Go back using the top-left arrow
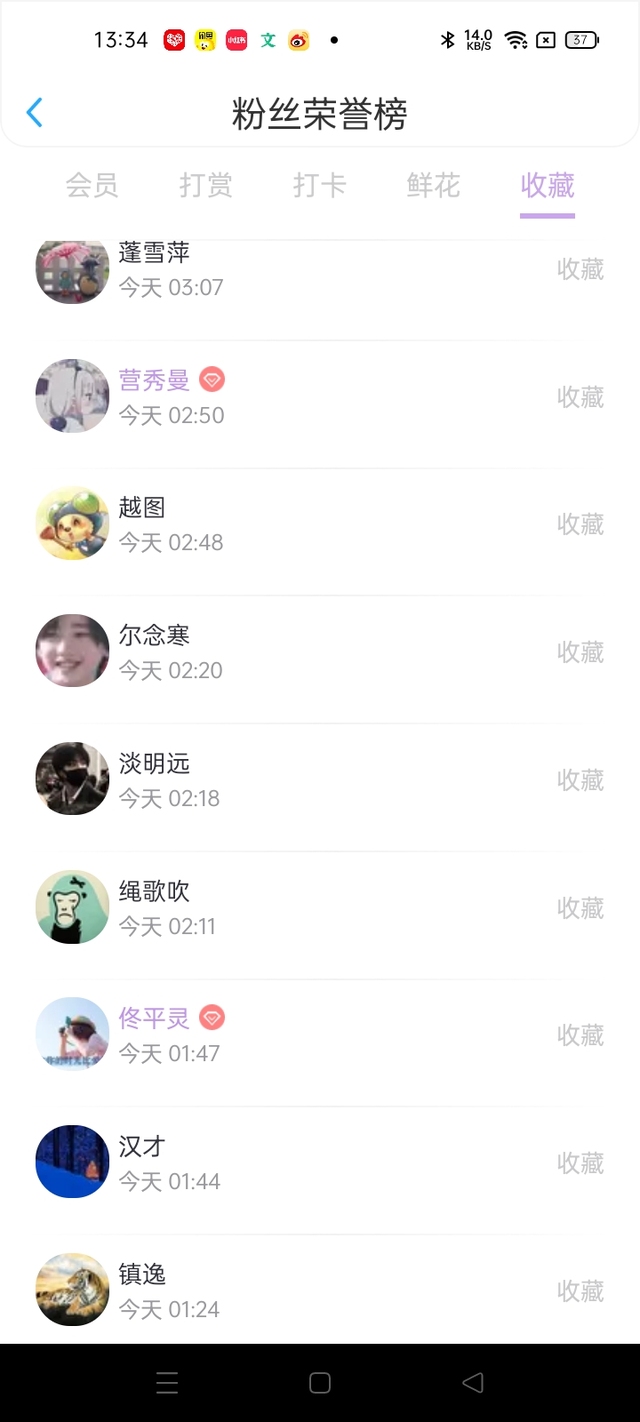The height and width of the screenshot is (1422, 640). [35, 112]
